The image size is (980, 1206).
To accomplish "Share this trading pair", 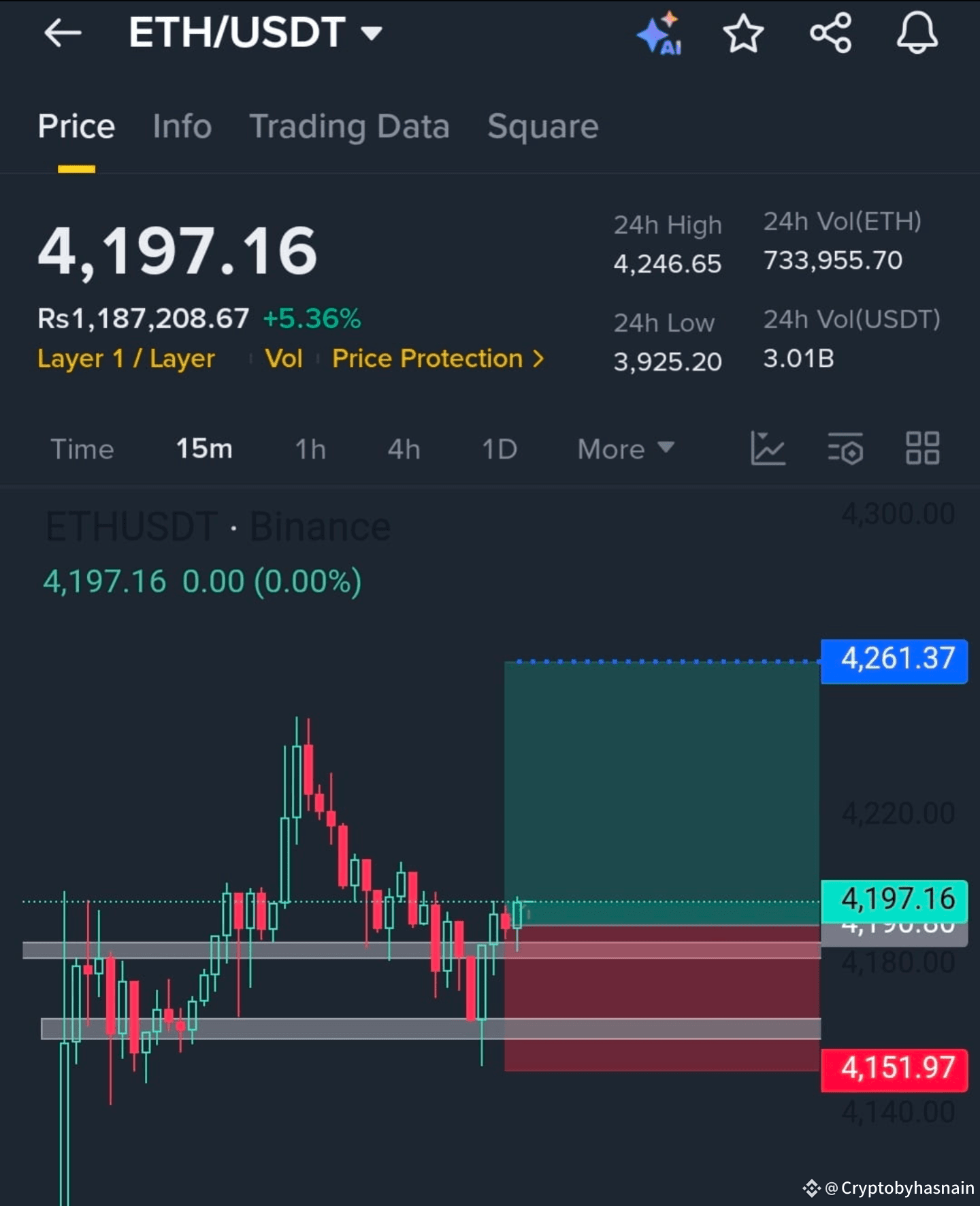I will coord(830,33).
